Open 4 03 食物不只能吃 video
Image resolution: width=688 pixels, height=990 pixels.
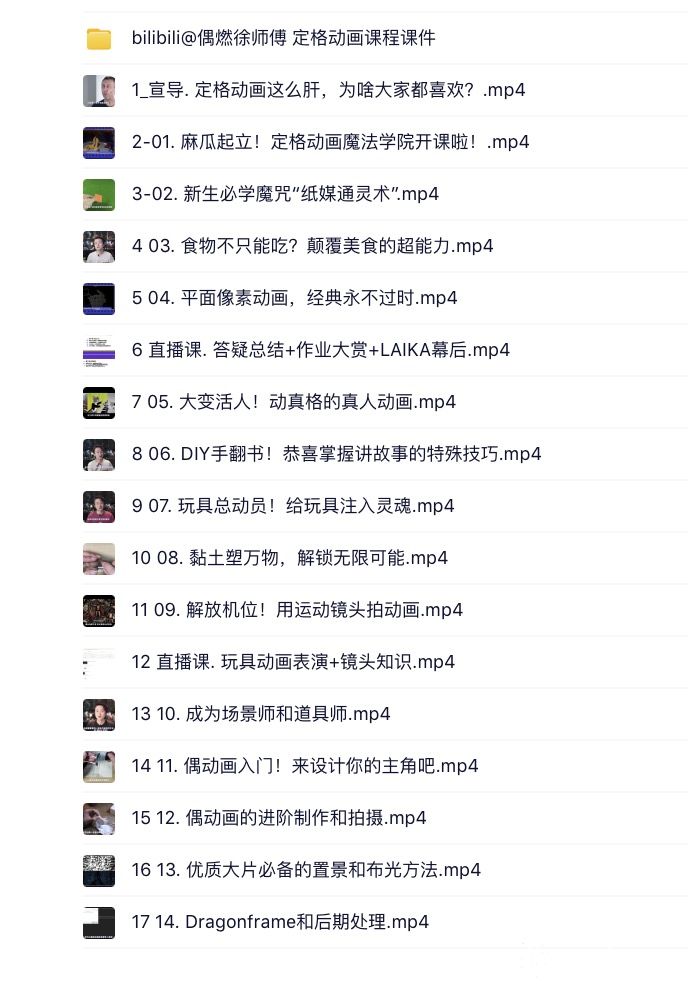312,246
